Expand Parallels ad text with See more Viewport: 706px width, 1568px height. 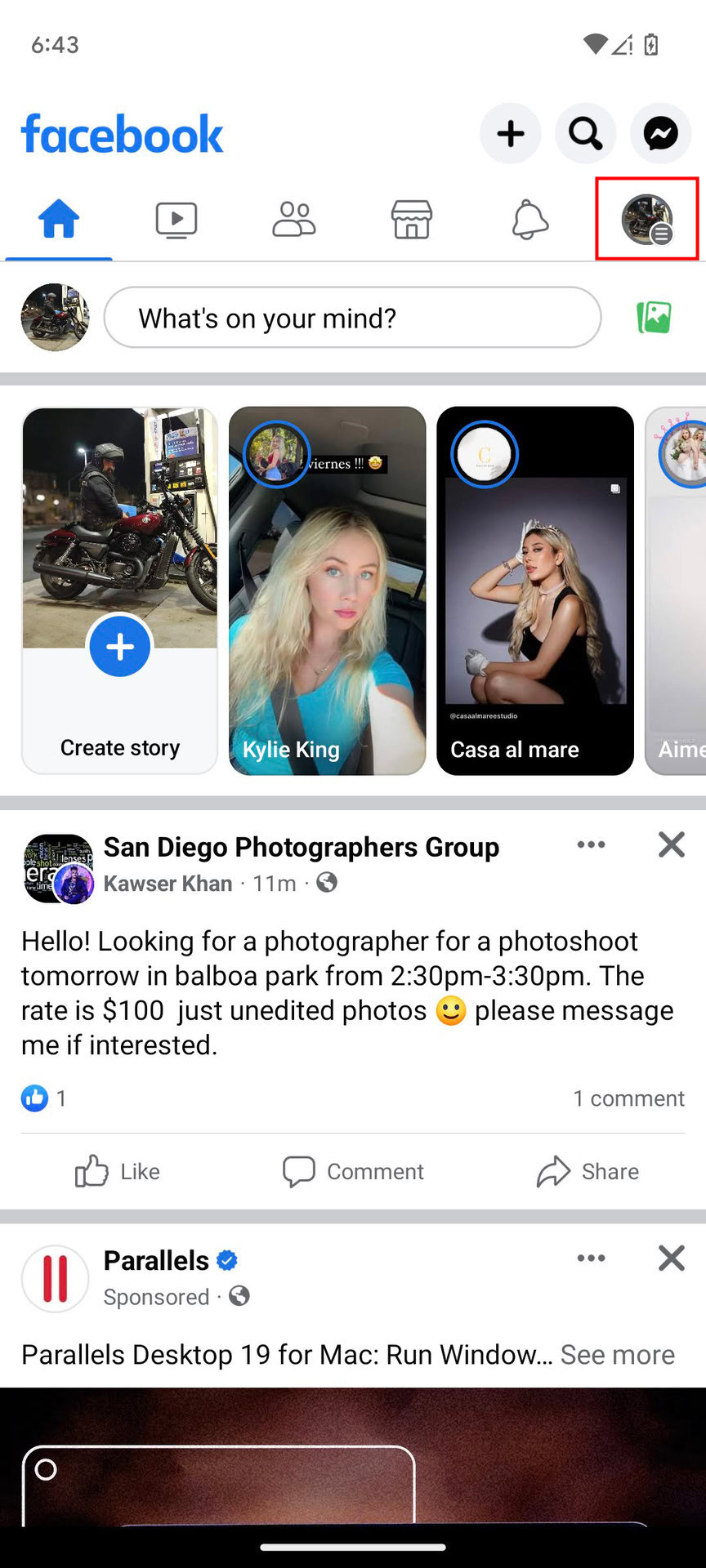pos(618,1355)
